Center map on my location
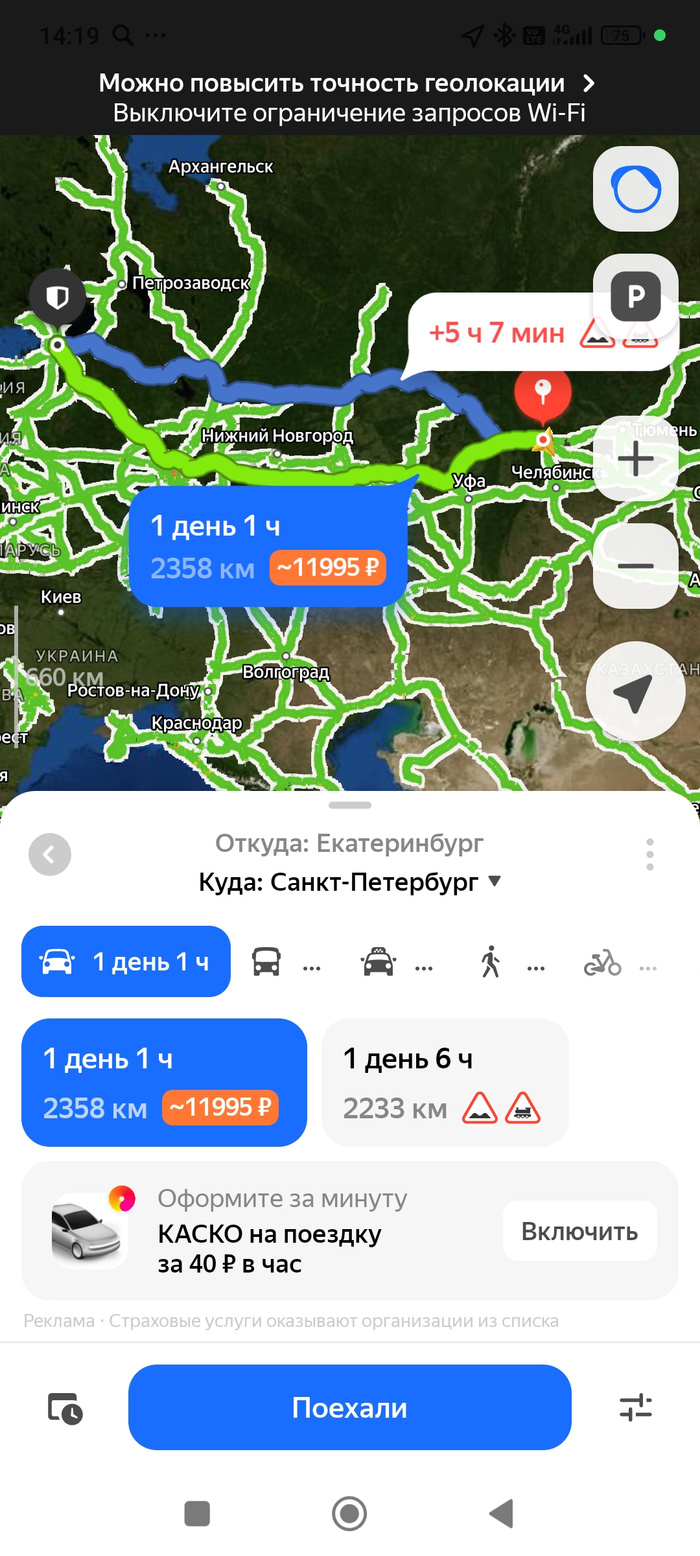The width and height of the screenshot is (700, 1556). [x=635, y=691]
